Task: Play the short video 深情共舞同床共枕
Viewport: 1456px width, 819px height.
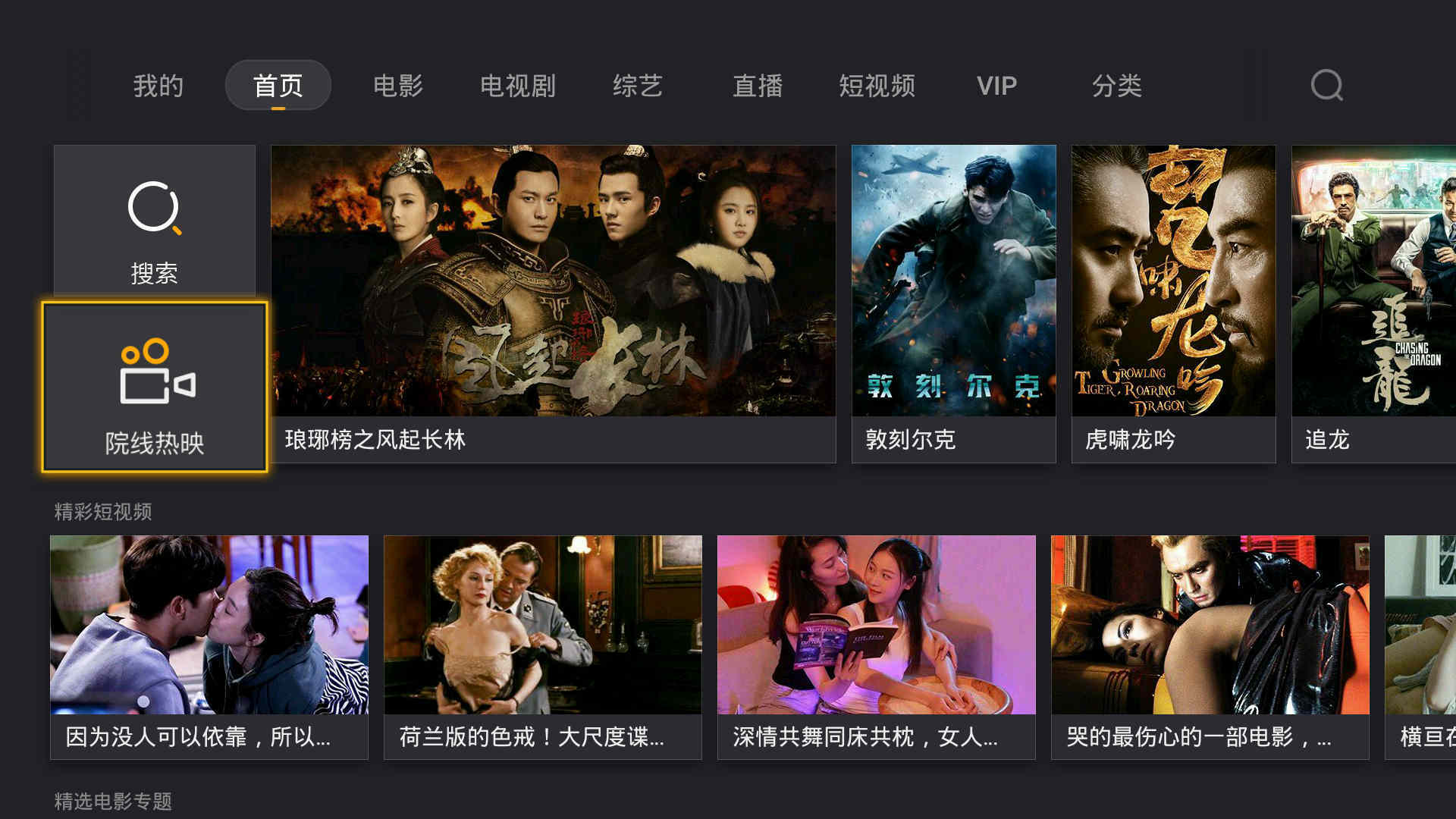Action: tap(877, 646)
